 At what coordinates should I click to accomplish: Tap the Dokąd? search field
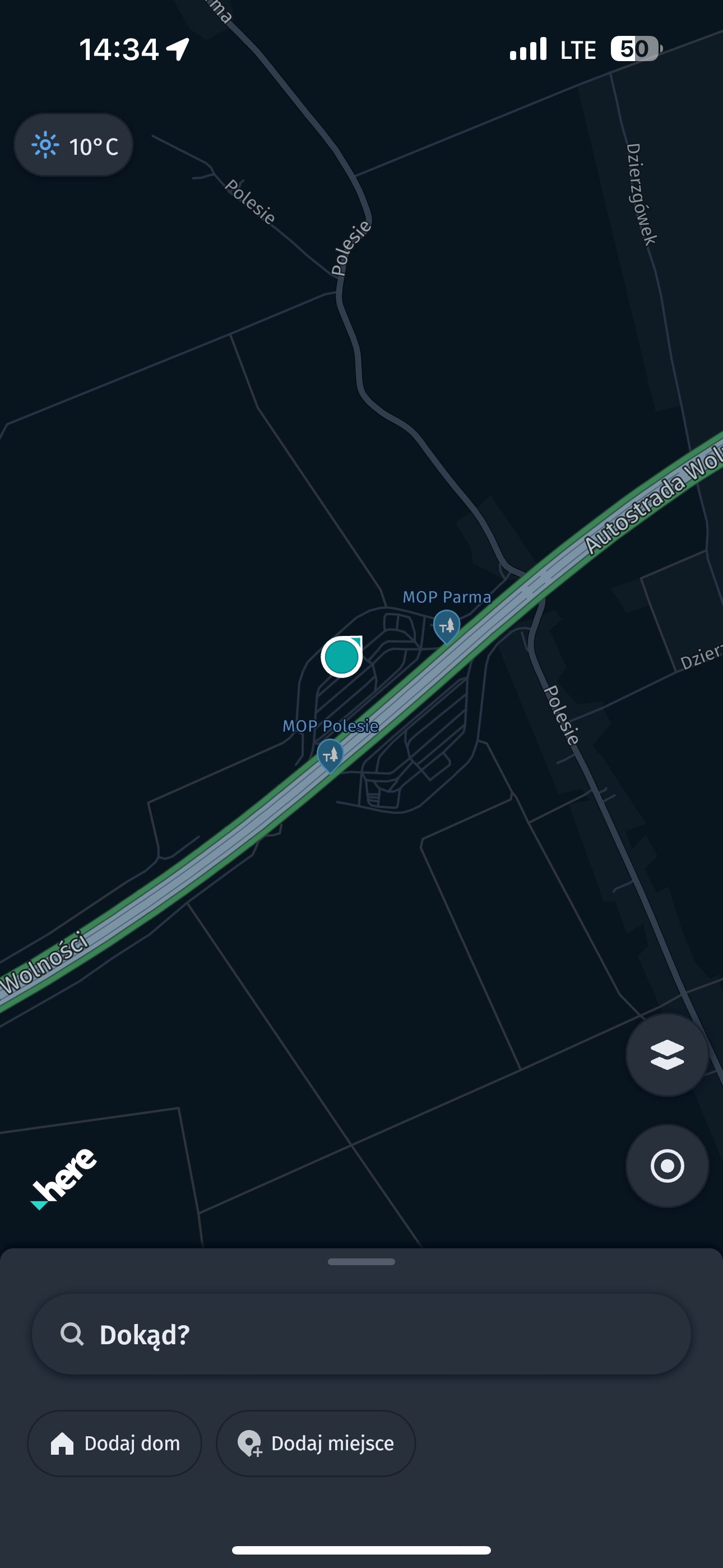point(361,1334)
